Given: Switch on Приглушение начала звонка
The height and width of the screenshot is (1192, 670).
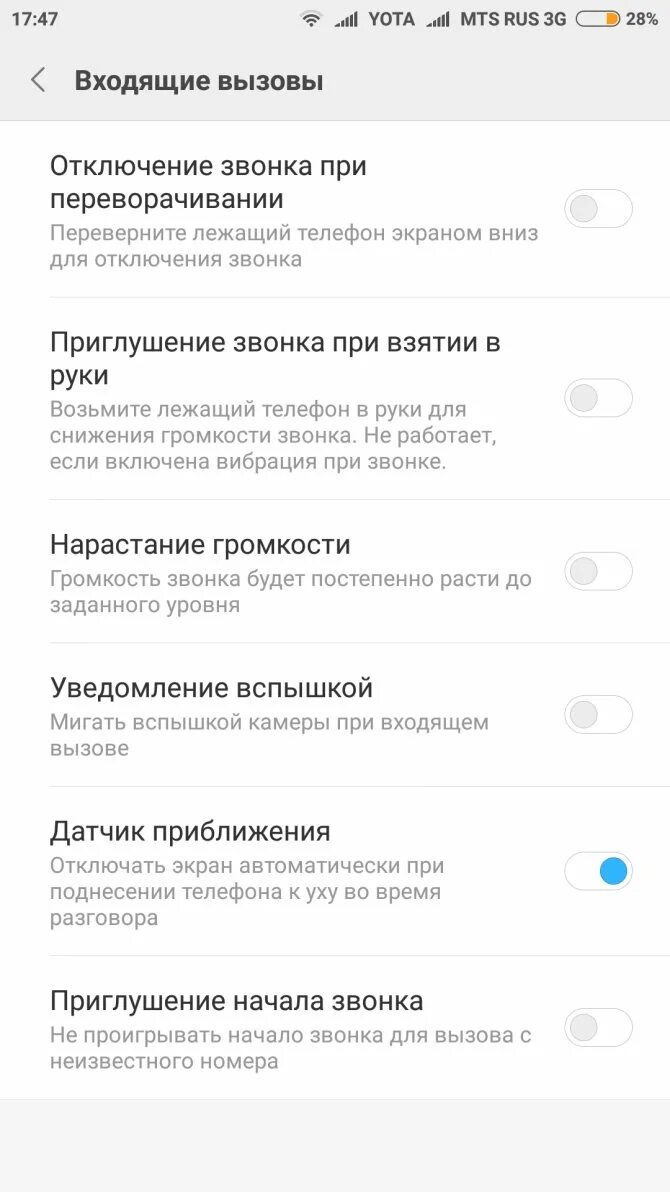Looking at the screenshot, I should pyautogui.click(x=598, y=1028).
